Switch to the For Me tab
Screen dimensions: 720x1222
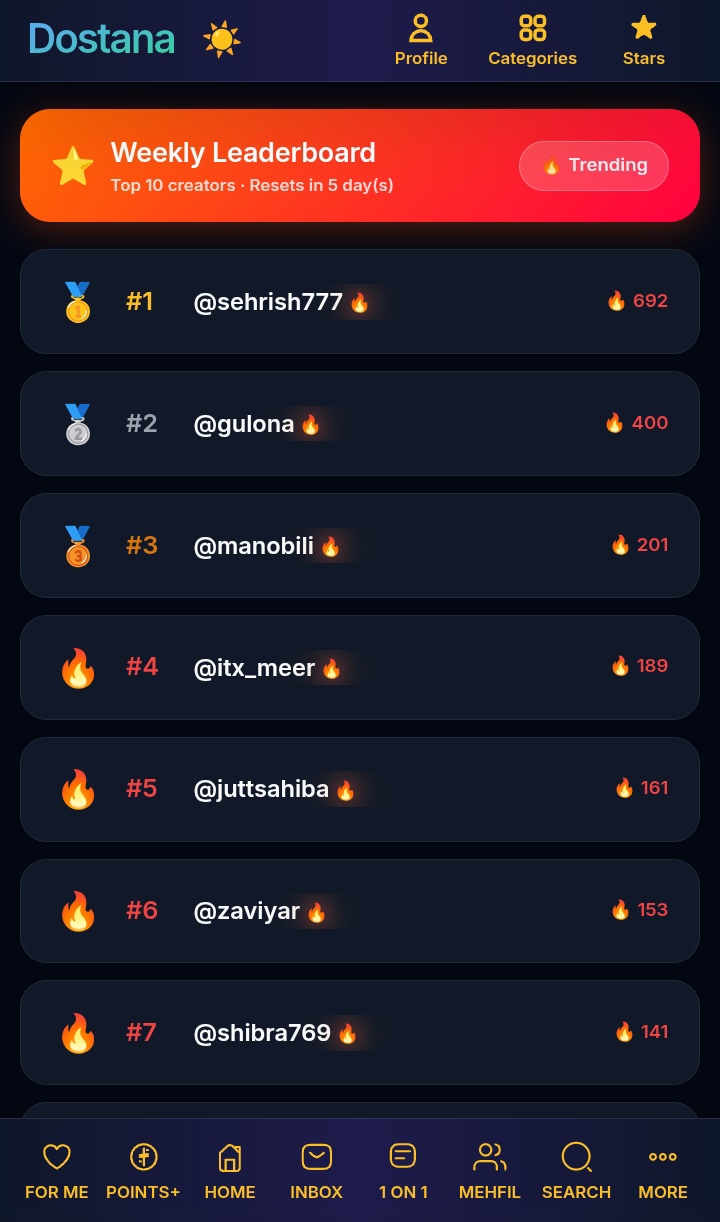click(57, 1171)
